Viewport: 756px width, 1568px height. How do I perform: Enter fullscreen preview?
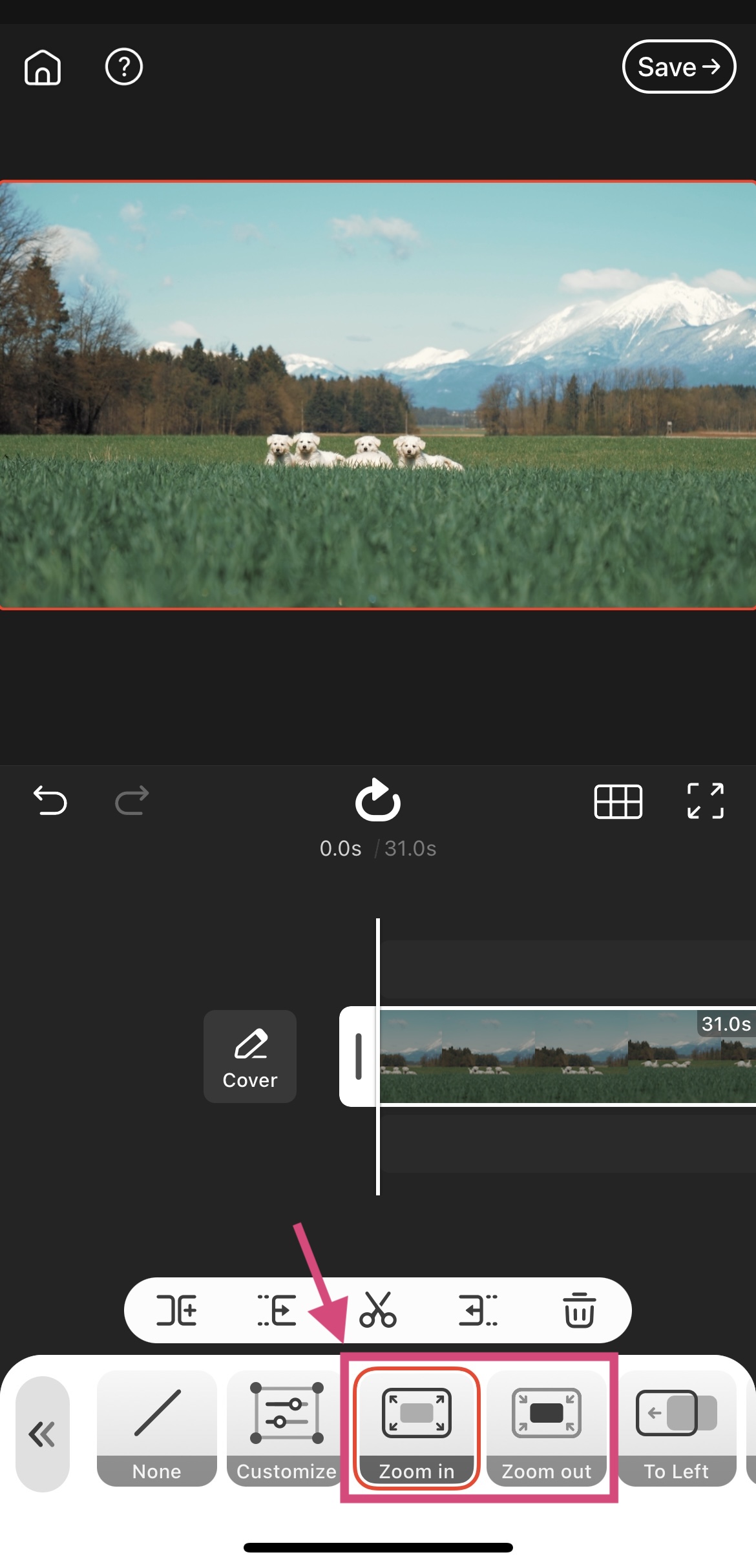tap(705, 801)
